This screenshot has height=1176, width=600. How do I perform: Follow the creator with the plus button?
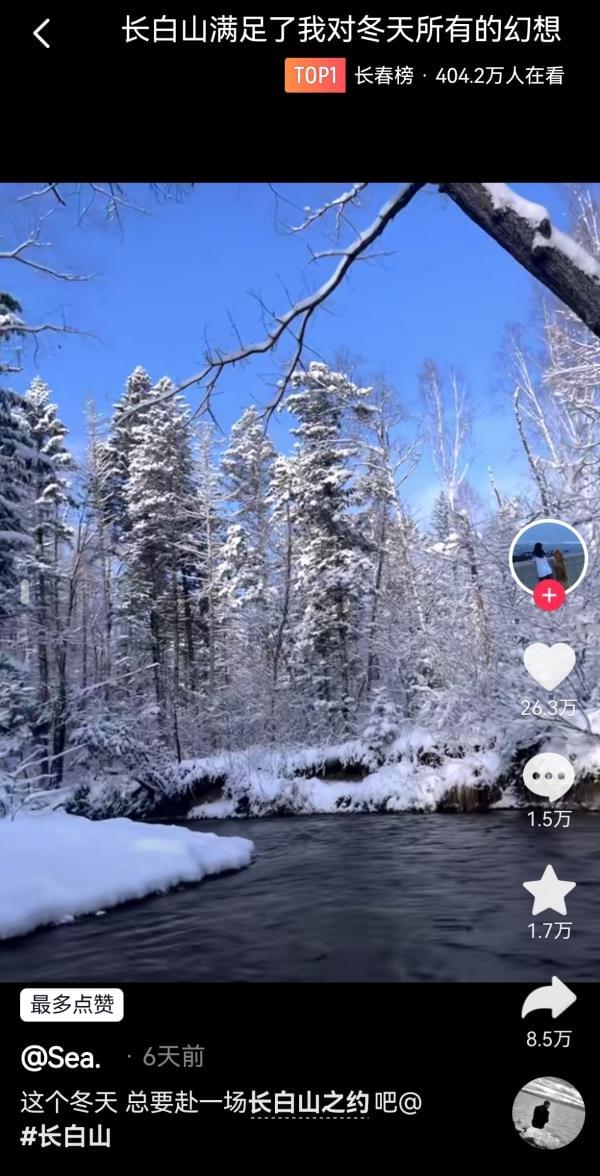click(x=548, y=595)
